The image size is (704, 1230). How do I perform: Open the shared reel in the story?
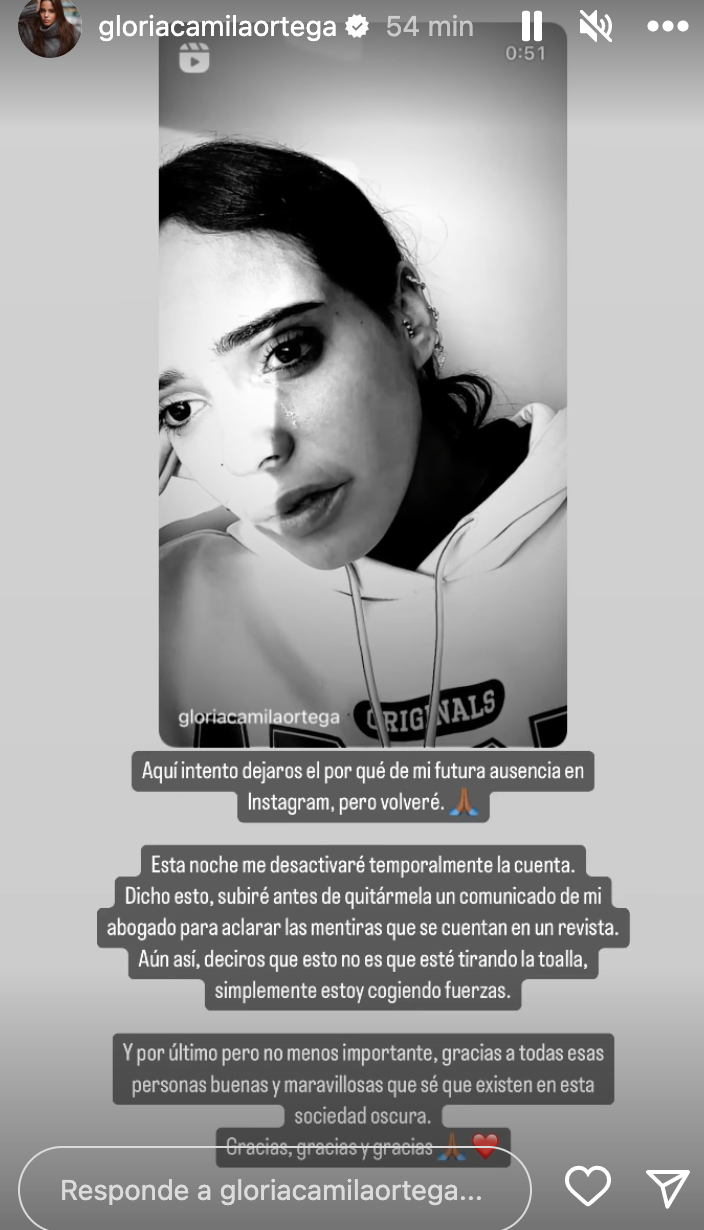(363, 385)
